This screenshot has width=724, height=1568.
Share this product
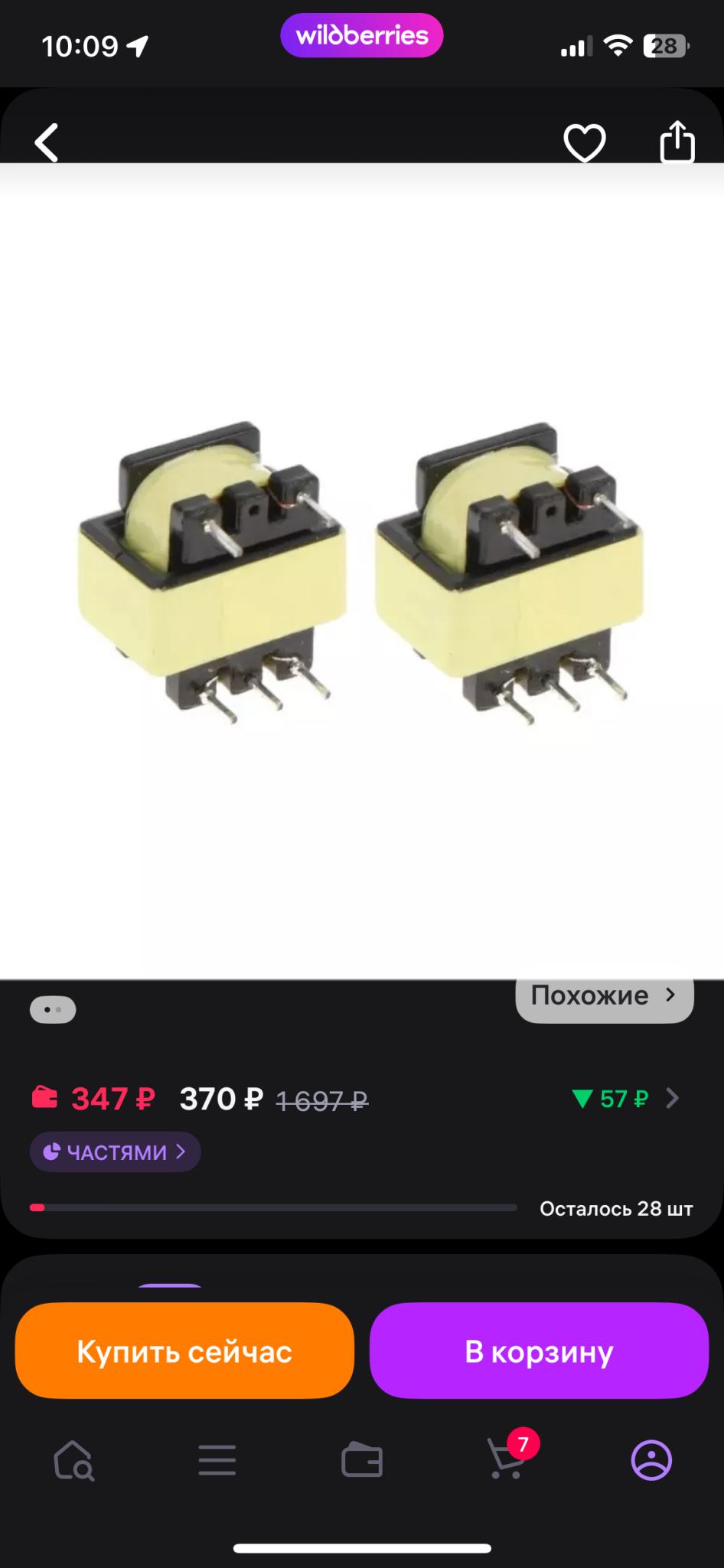tap(677, 142)
